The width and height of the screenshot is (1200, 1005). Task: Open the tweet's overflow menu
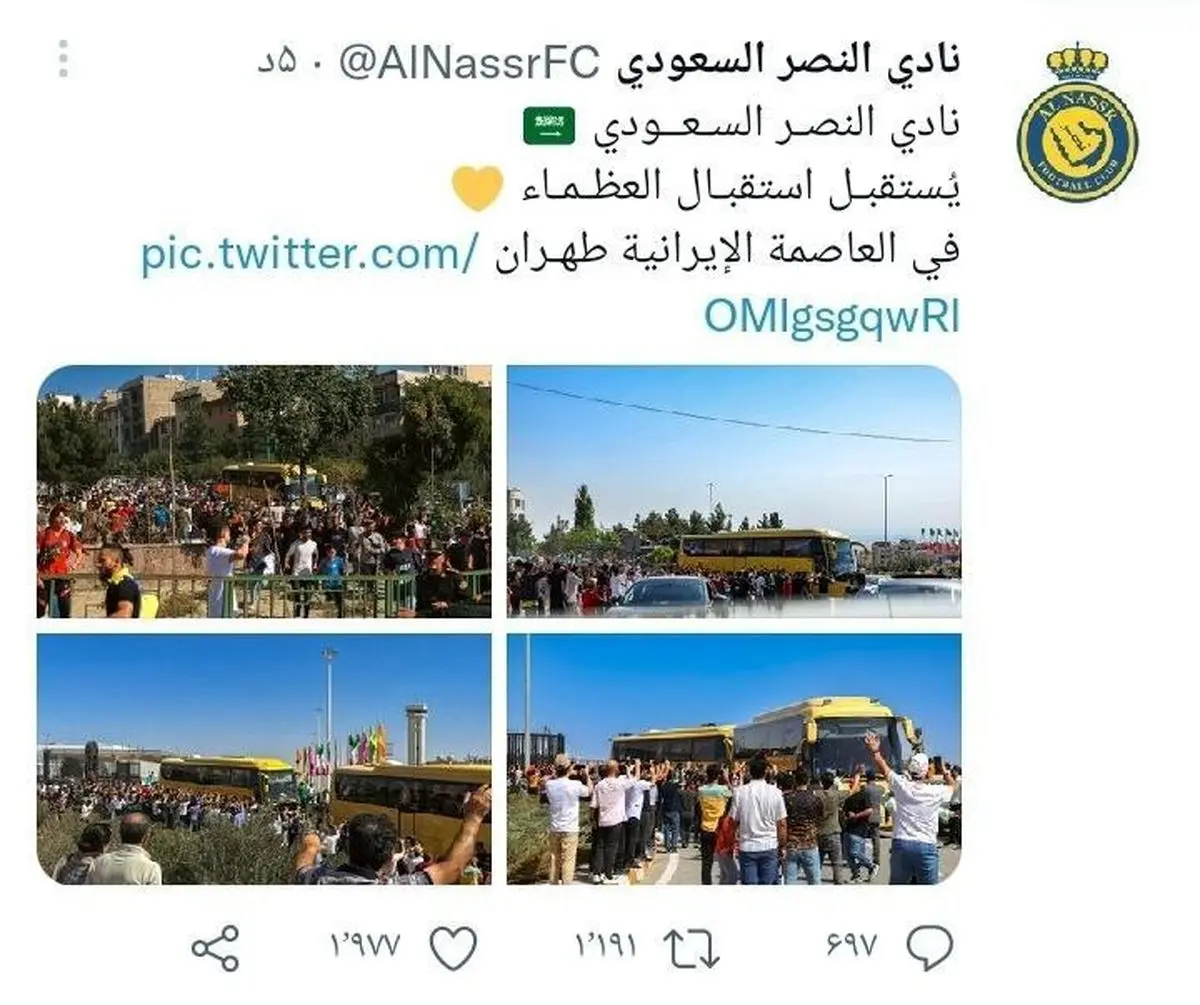[x=63, y=59]
